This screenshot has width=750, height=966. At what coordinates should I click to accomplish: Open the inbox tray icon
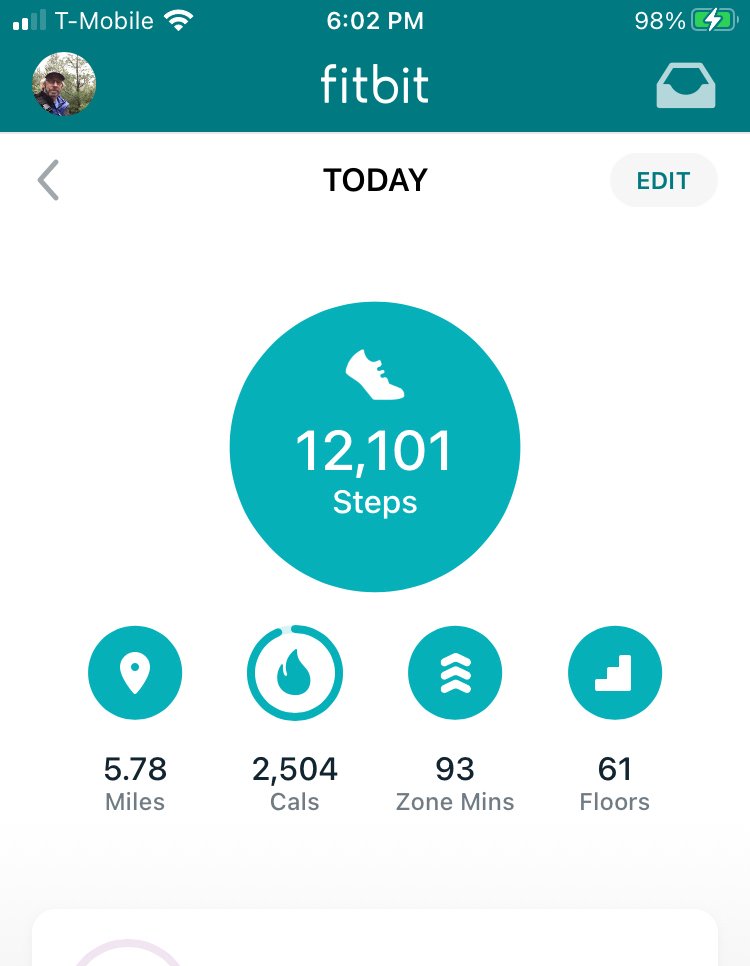click(x=685, y=86)
